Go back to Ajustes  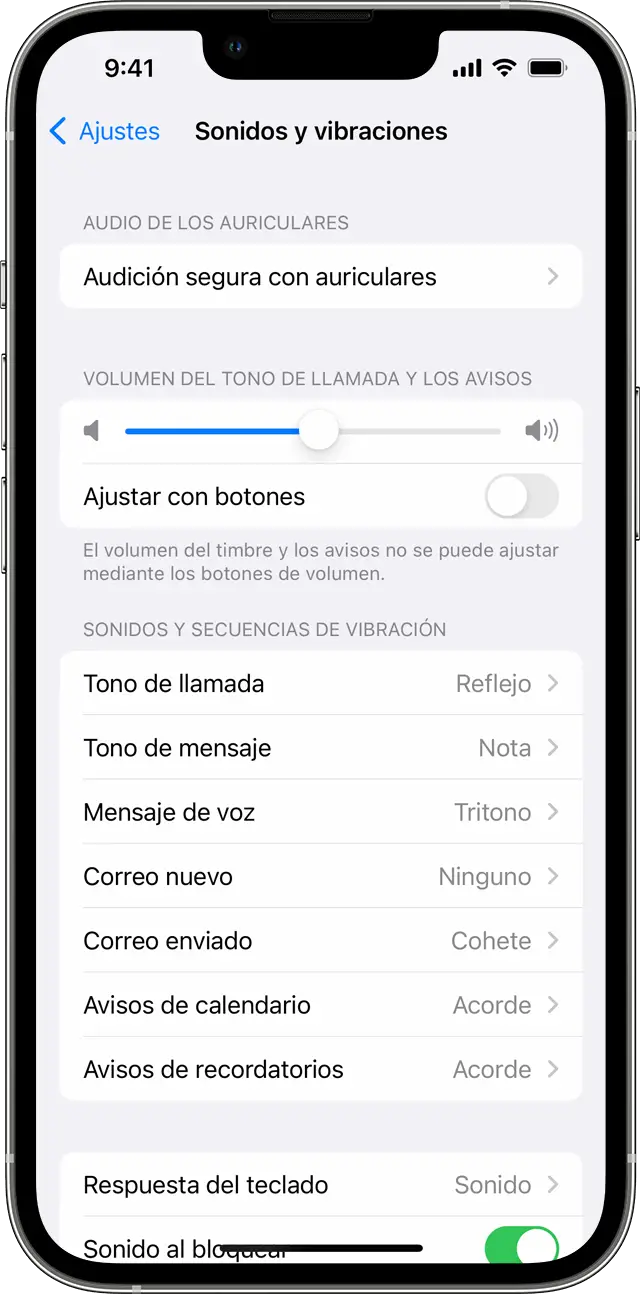104,131
